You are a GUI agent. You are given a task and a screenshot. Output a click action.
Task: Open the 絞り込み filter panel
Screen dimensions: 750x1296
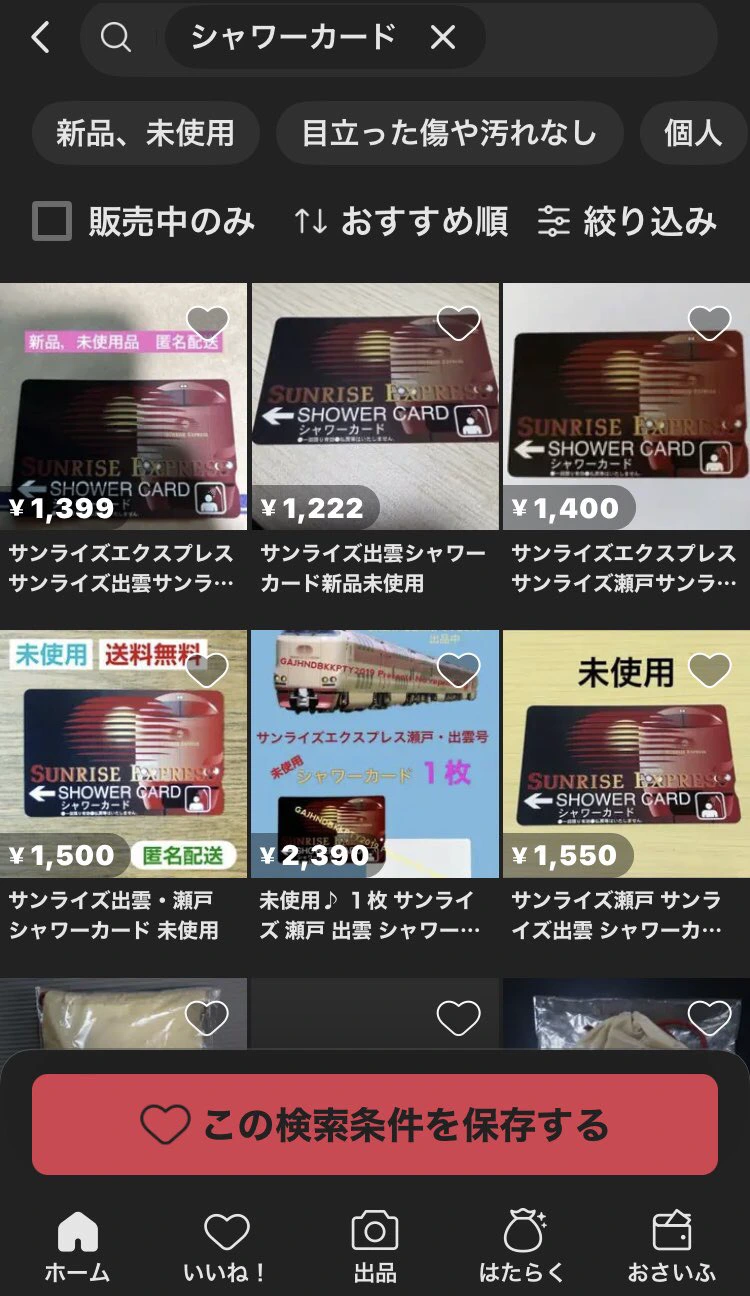pos(627,221)
